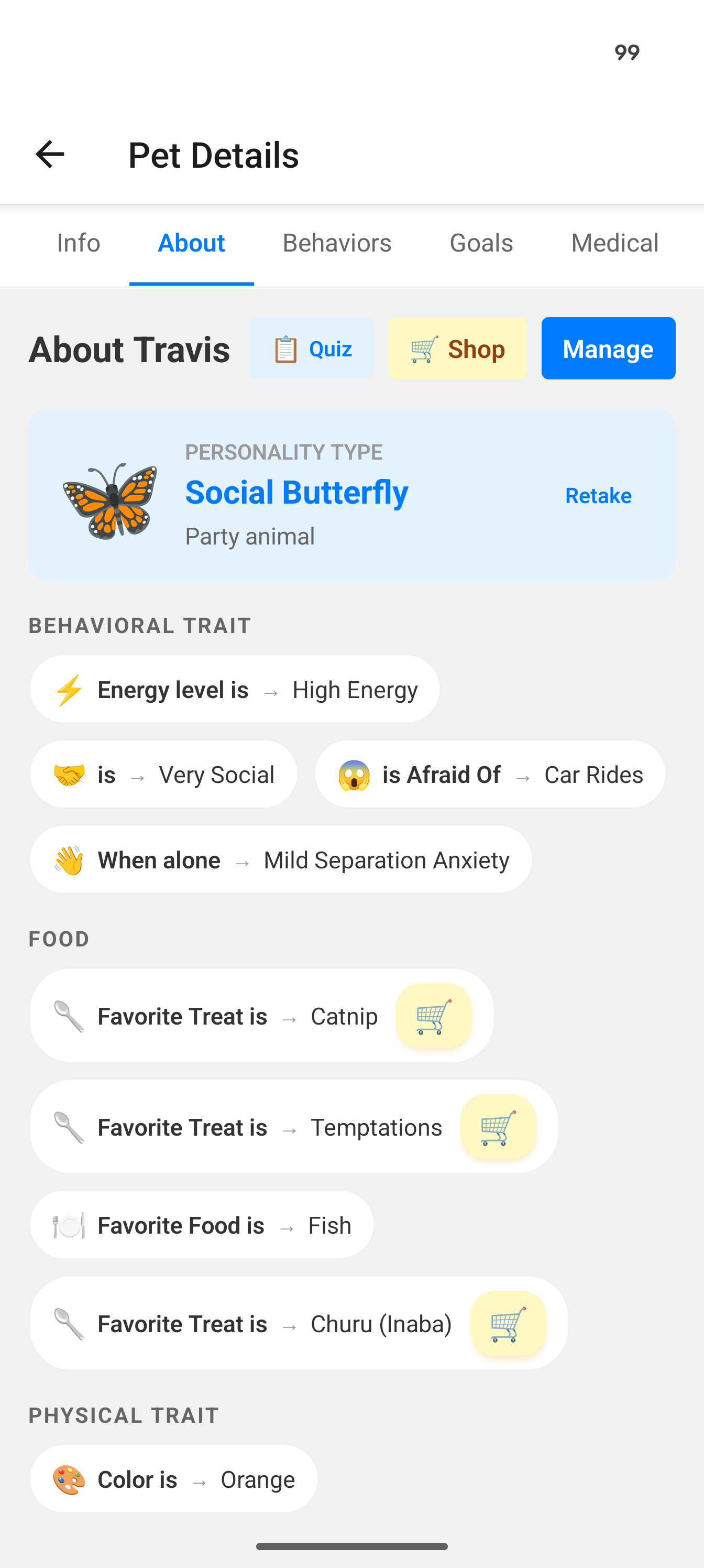Viewport: 704px width, 1568px height.
Task: Click the lightning bolt energy icon
Action: (x=68, y=689)
